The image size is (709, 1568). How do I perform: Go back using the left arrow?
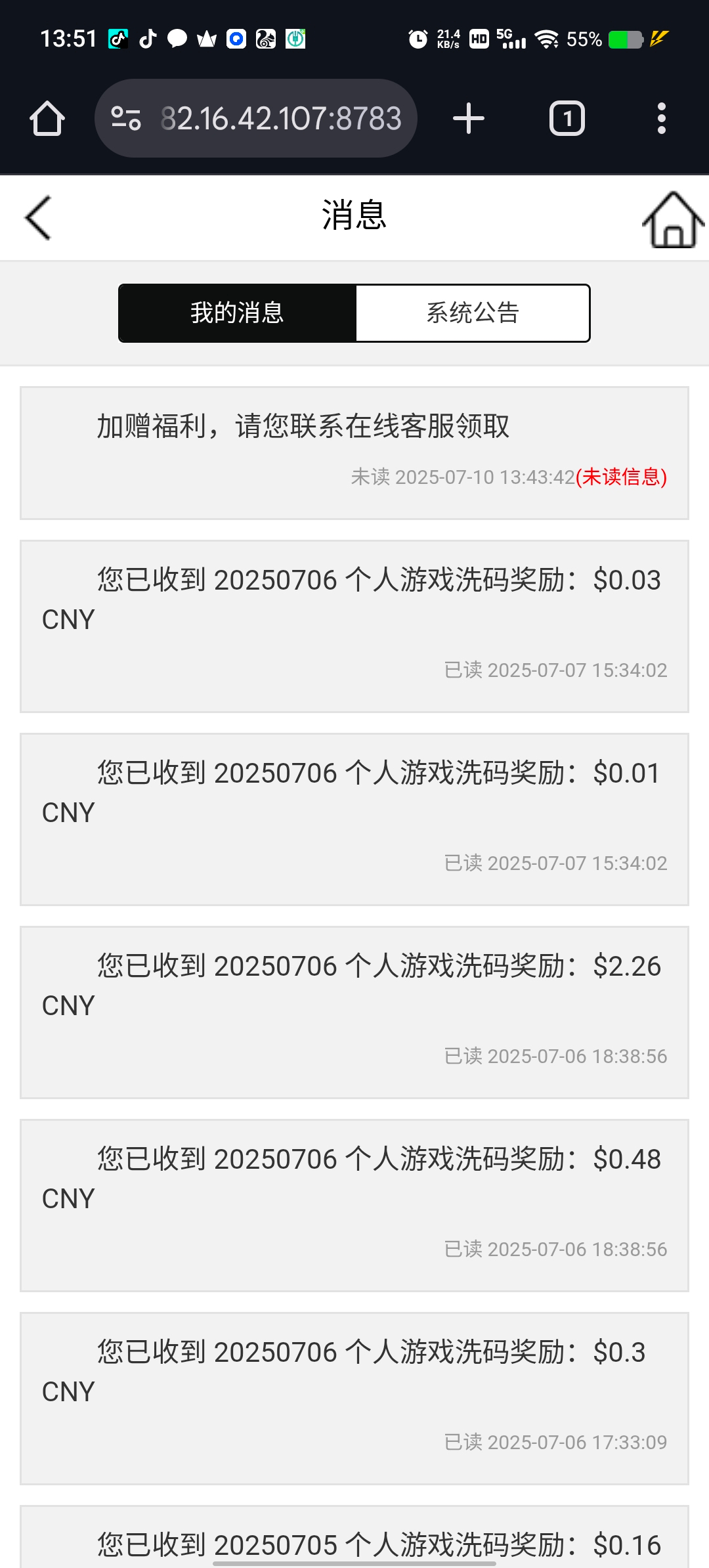pyautogui.click(x=38, y=218)
